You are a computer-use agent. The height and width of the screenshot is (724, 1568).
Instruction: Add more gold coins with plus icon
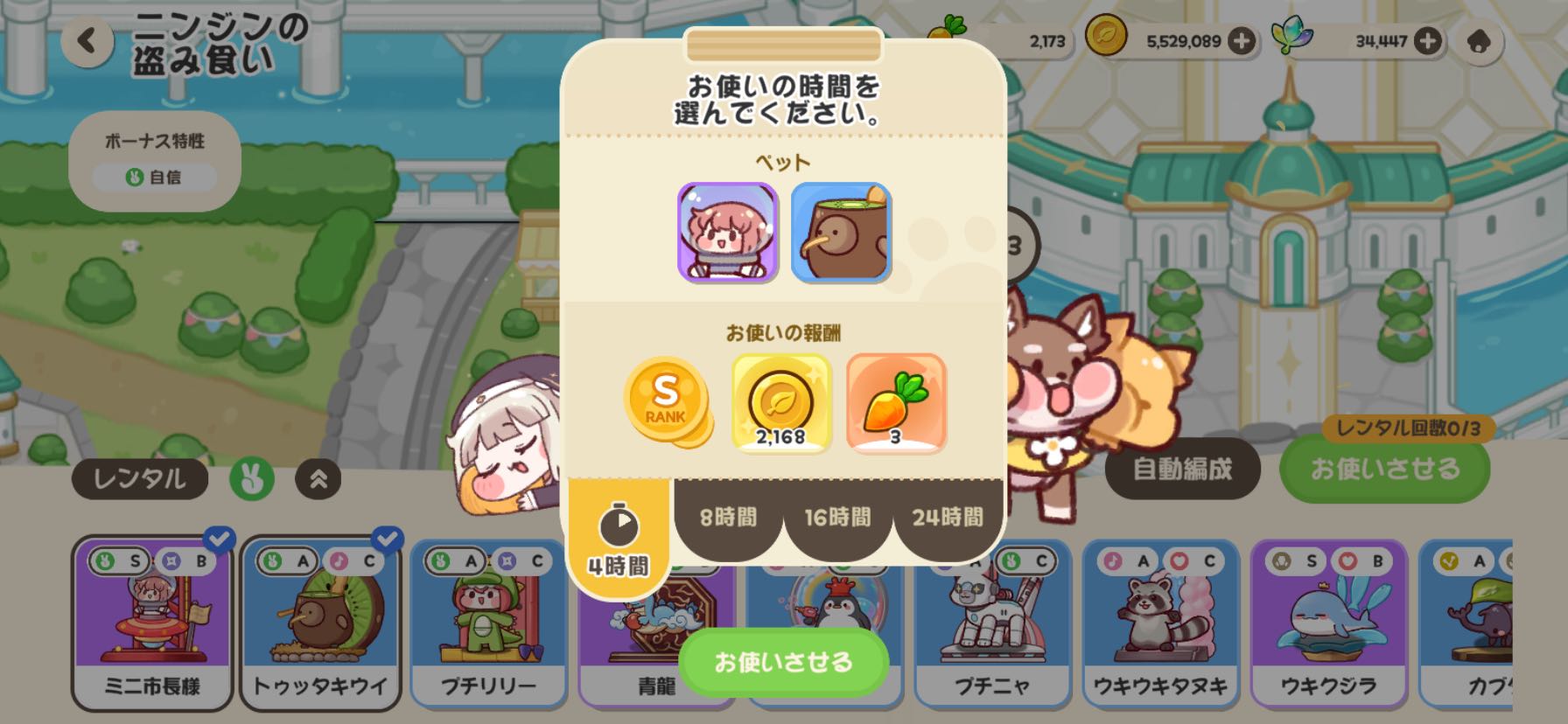tap(1241, 41)
